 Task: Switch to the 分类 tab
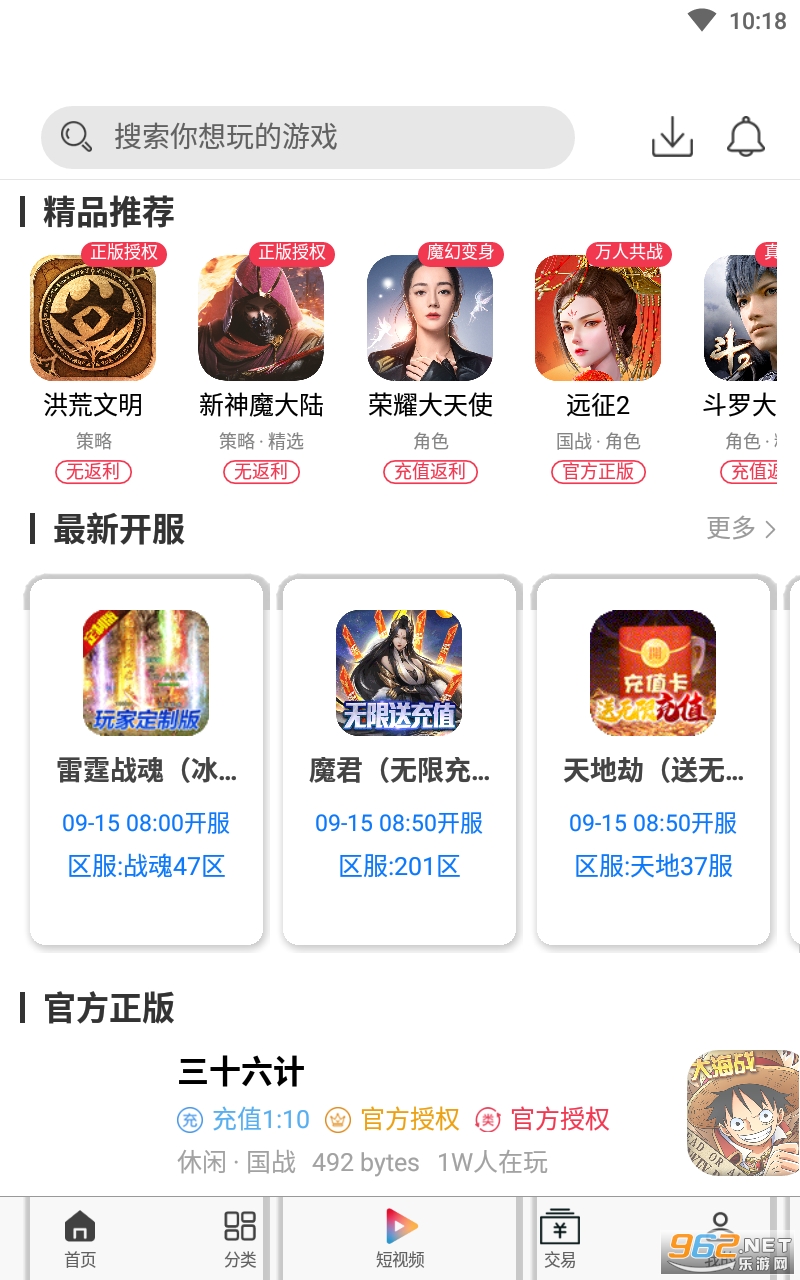240,1238
